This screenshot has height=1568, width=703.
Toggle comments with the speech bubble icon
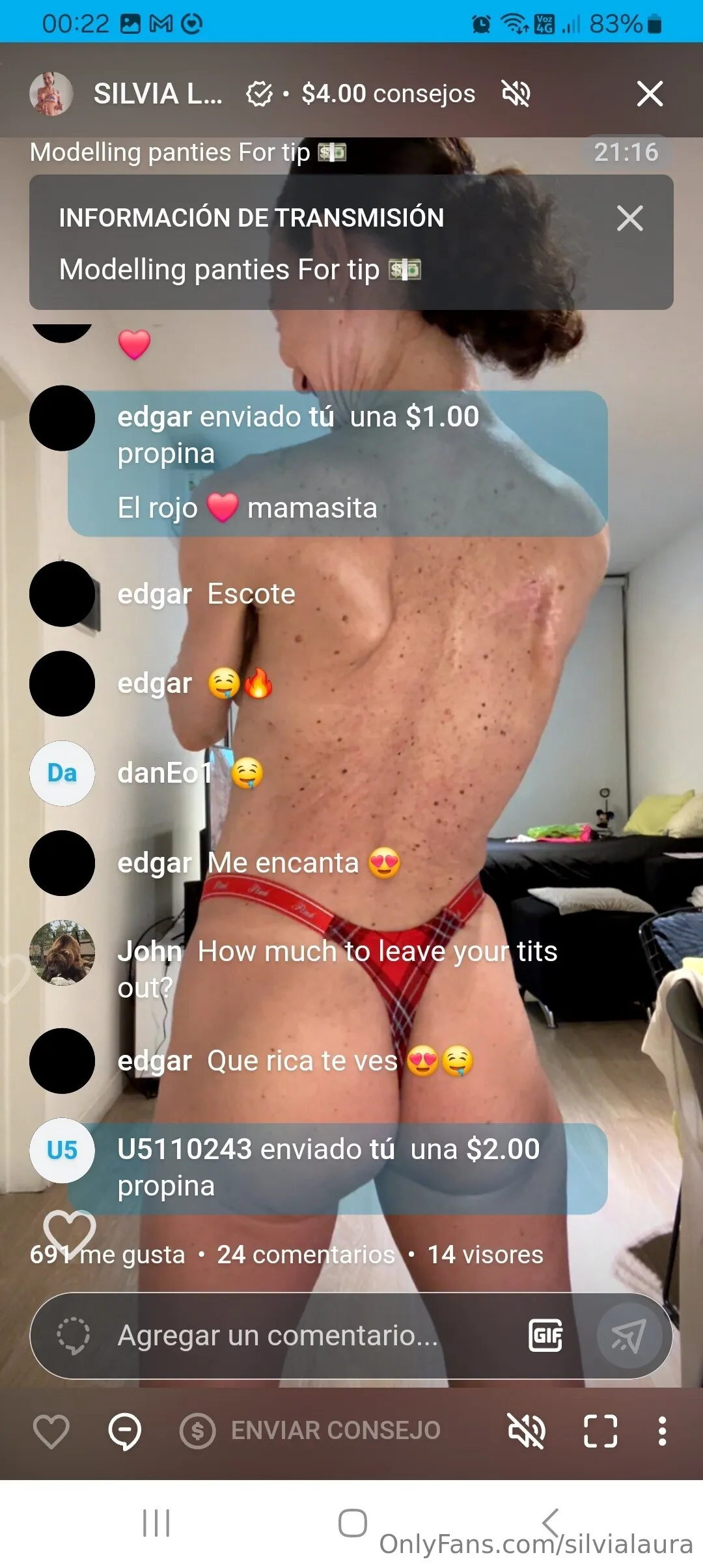pos(124,1431)
